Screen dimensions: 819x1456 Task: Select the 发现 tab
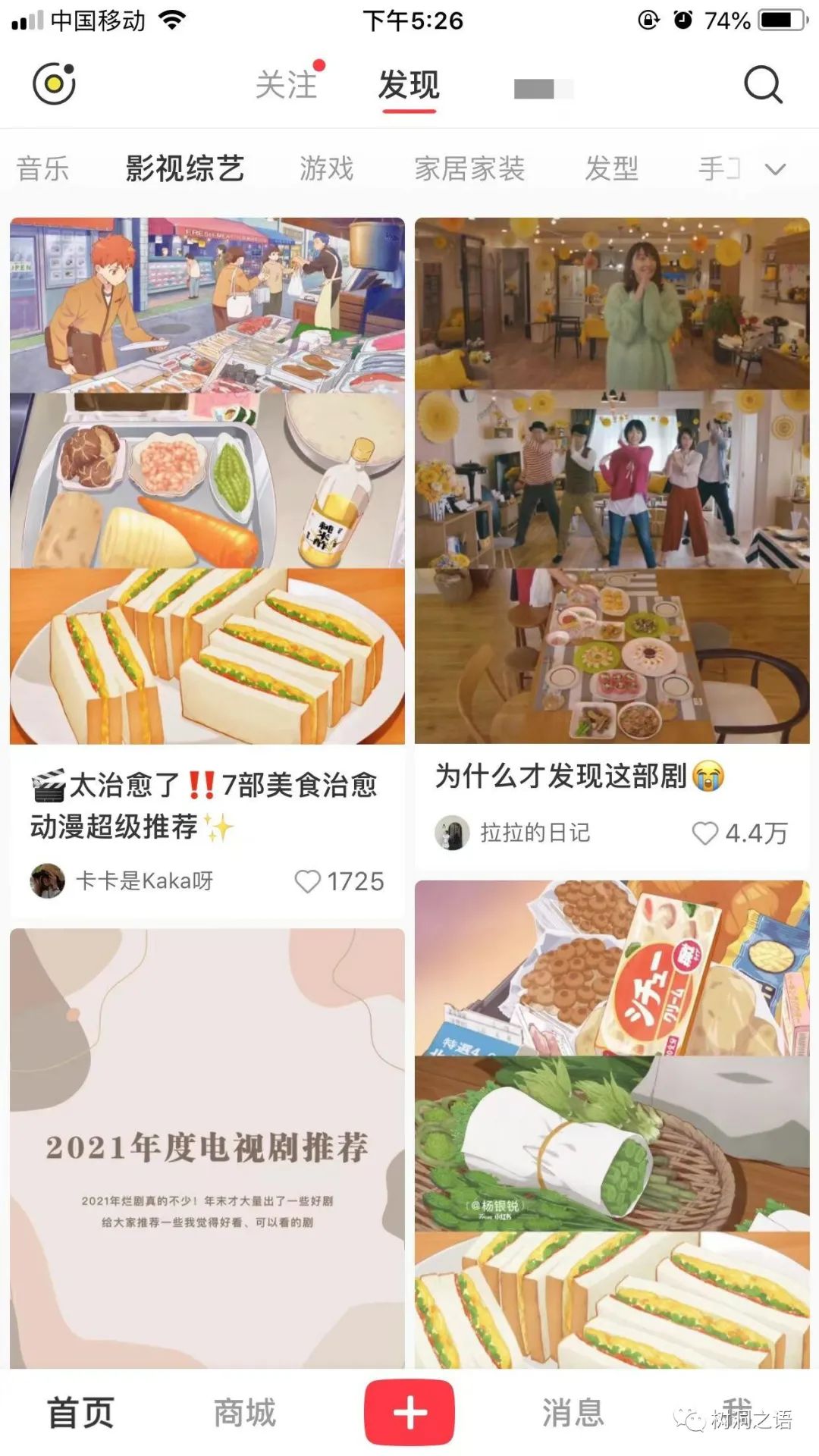409,84
